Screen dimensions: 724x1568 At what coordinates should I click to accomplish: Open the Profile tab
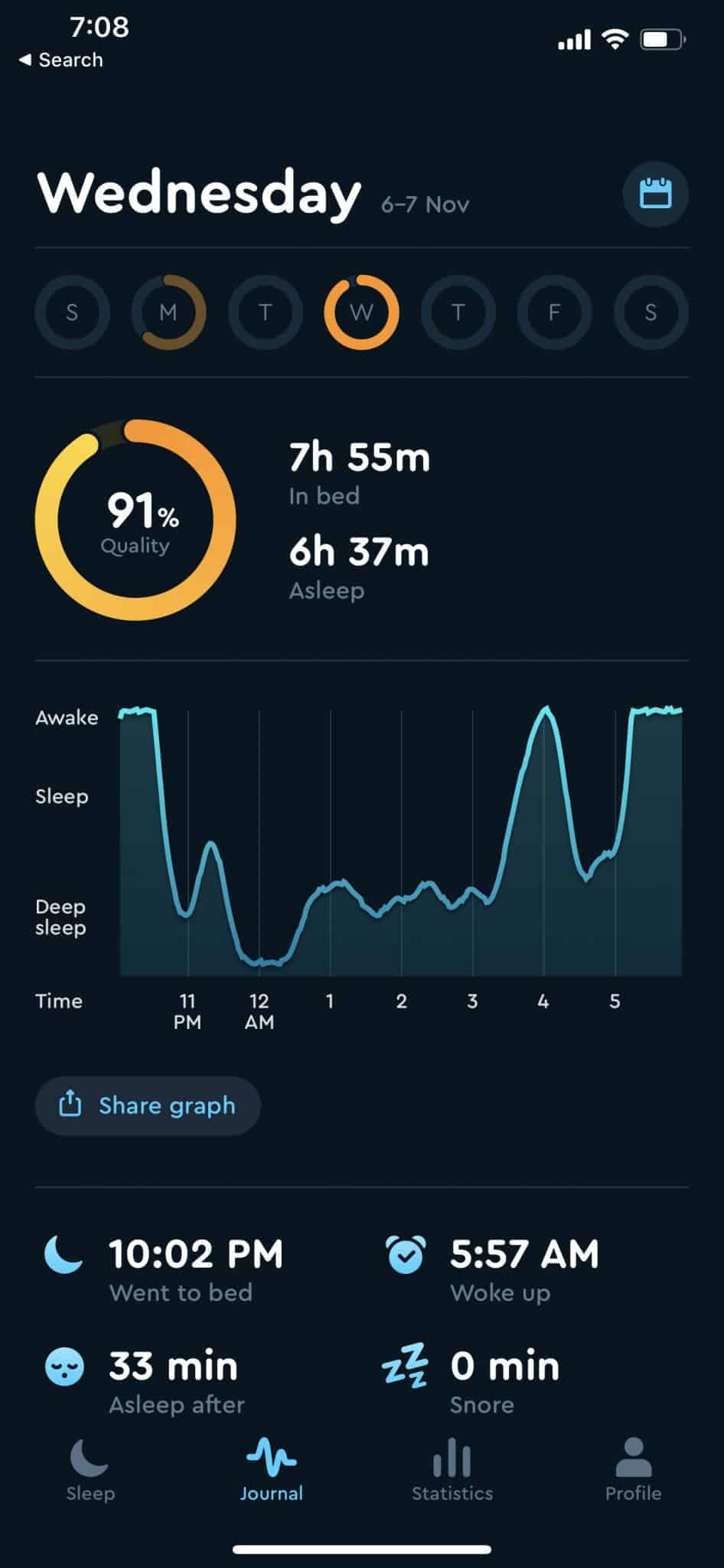pos(633,1470)
